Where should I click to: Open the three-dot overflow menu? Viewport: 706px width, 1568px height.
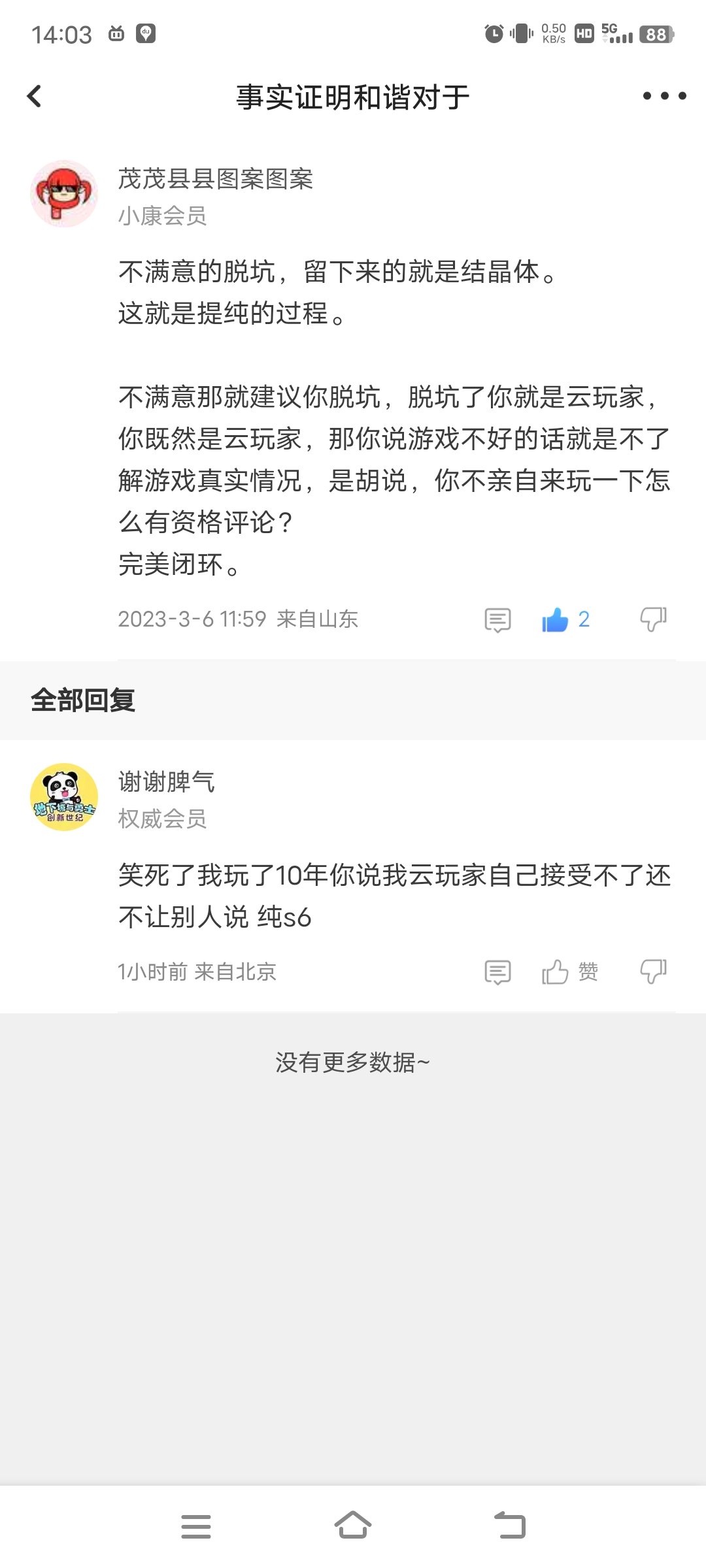point(664,96)
